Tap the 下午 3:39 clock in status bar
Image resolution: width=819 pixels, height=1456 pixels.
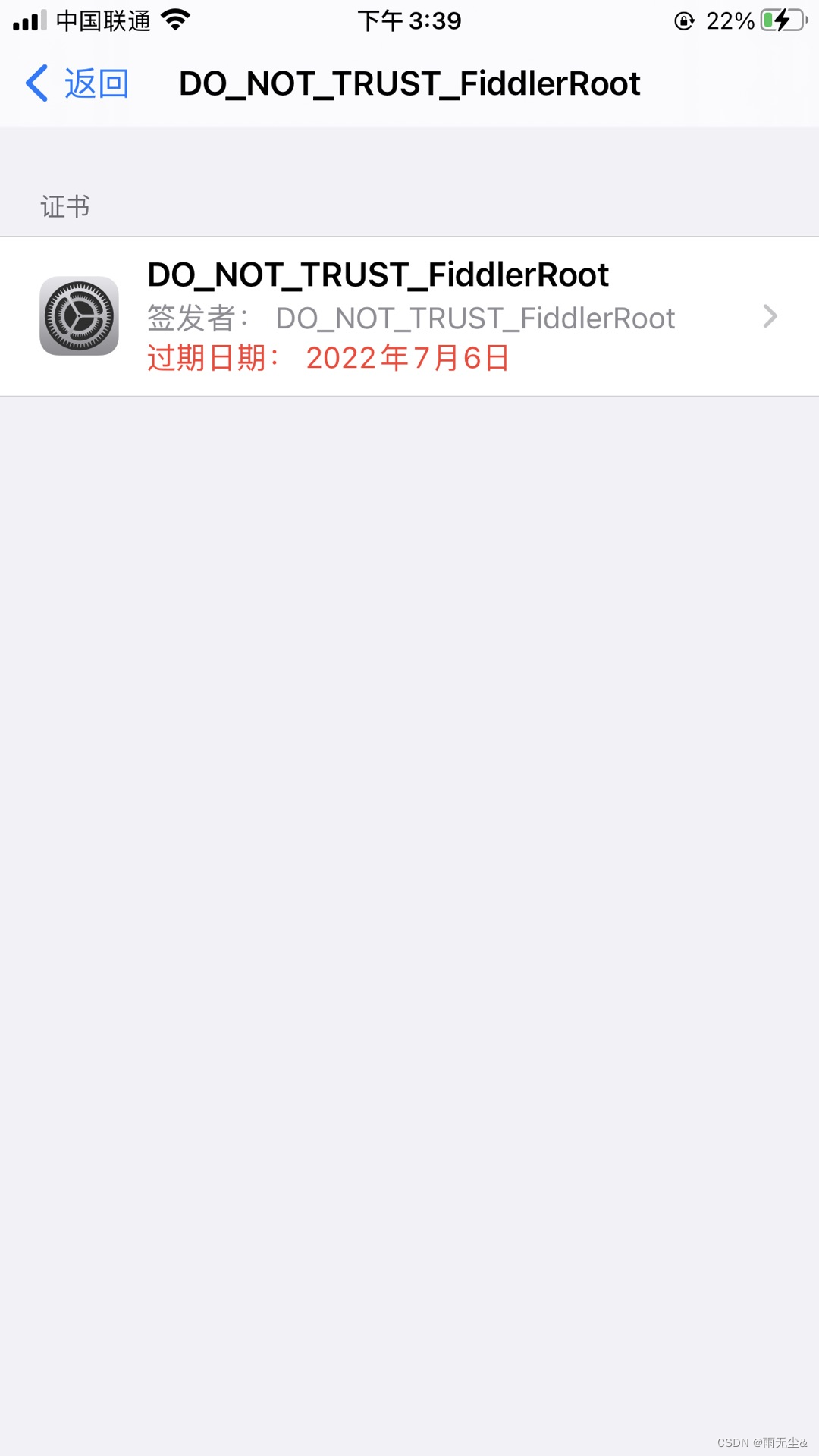click(409, 20)
